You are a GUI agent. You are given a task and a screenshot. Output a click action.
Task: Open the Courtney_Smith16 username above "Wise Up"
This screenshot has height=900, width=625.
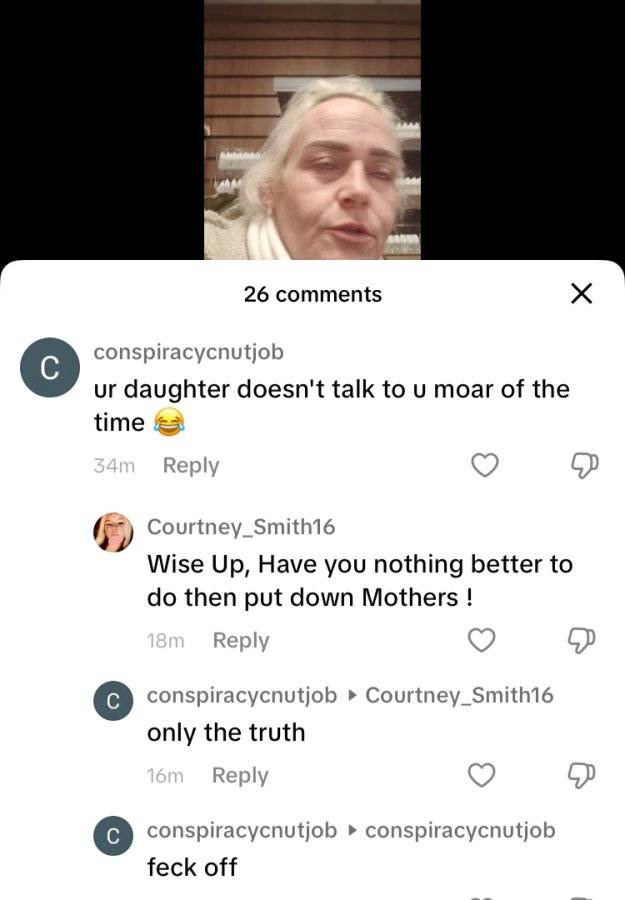241,526
